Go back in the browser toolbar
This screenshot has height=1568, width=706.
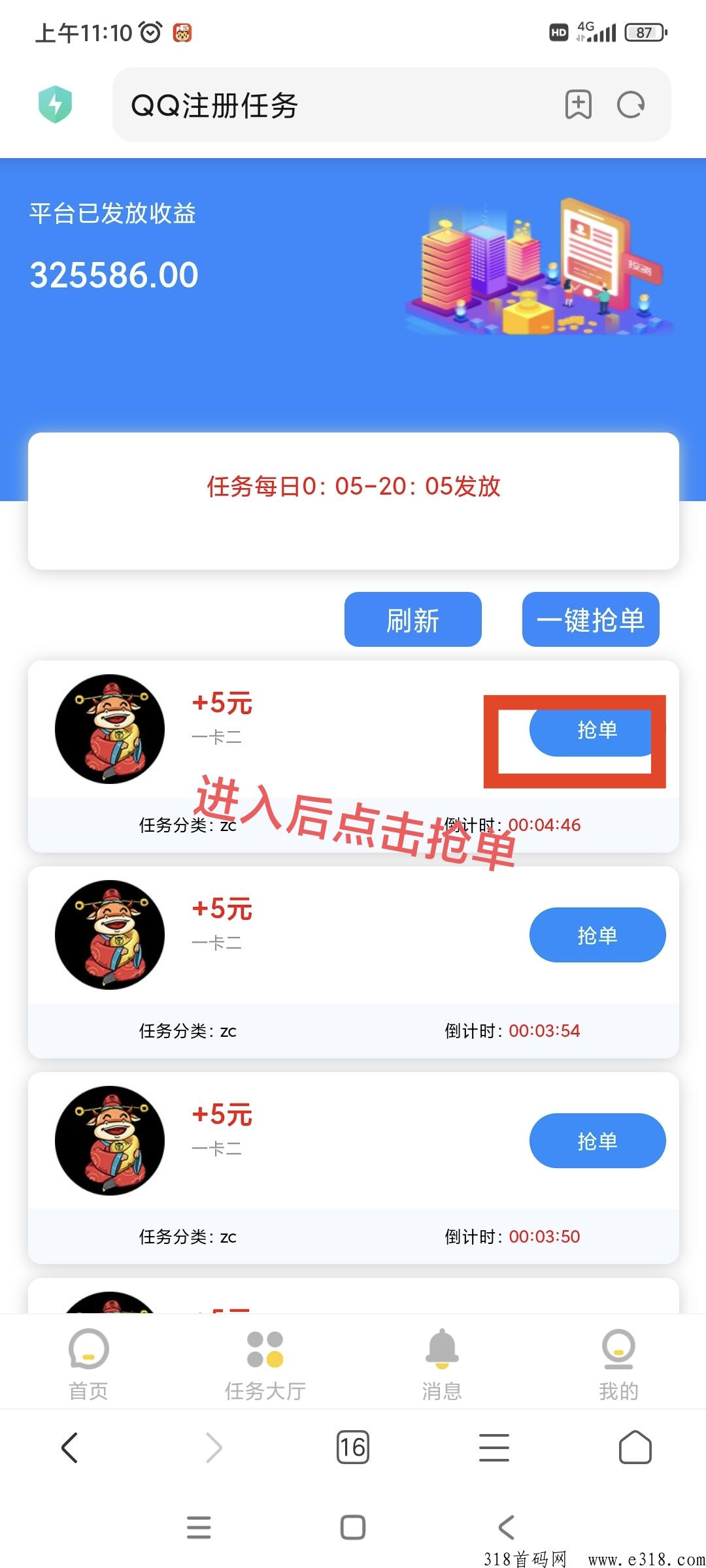click(x=69, y=1448)
